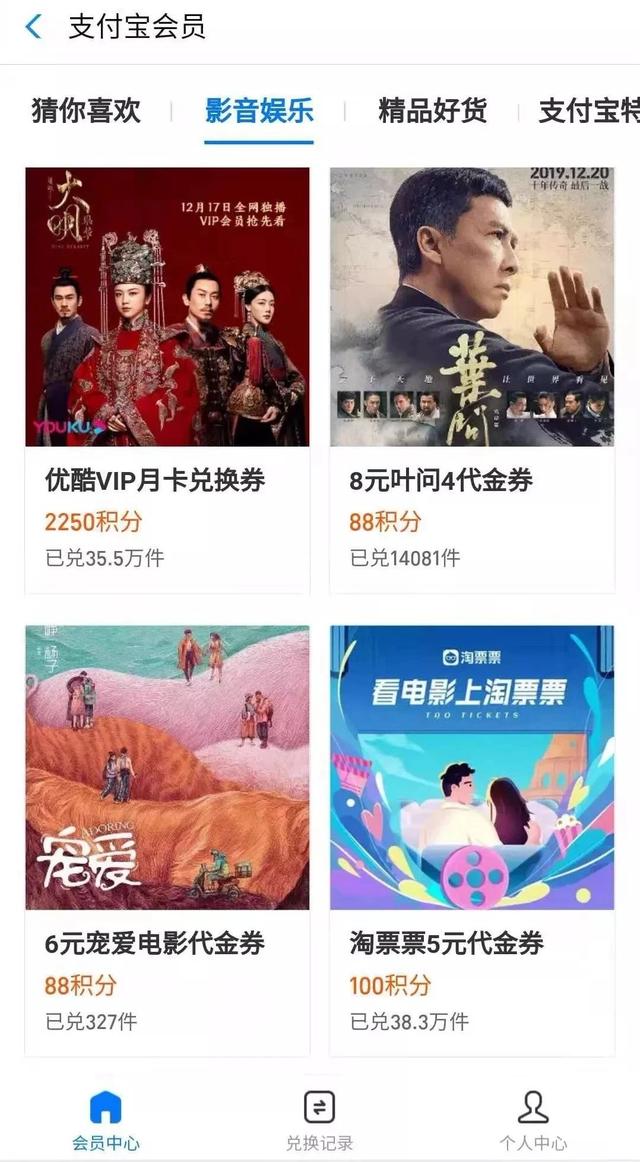View the 淘票票5元代金券 card

coord(472,840)
